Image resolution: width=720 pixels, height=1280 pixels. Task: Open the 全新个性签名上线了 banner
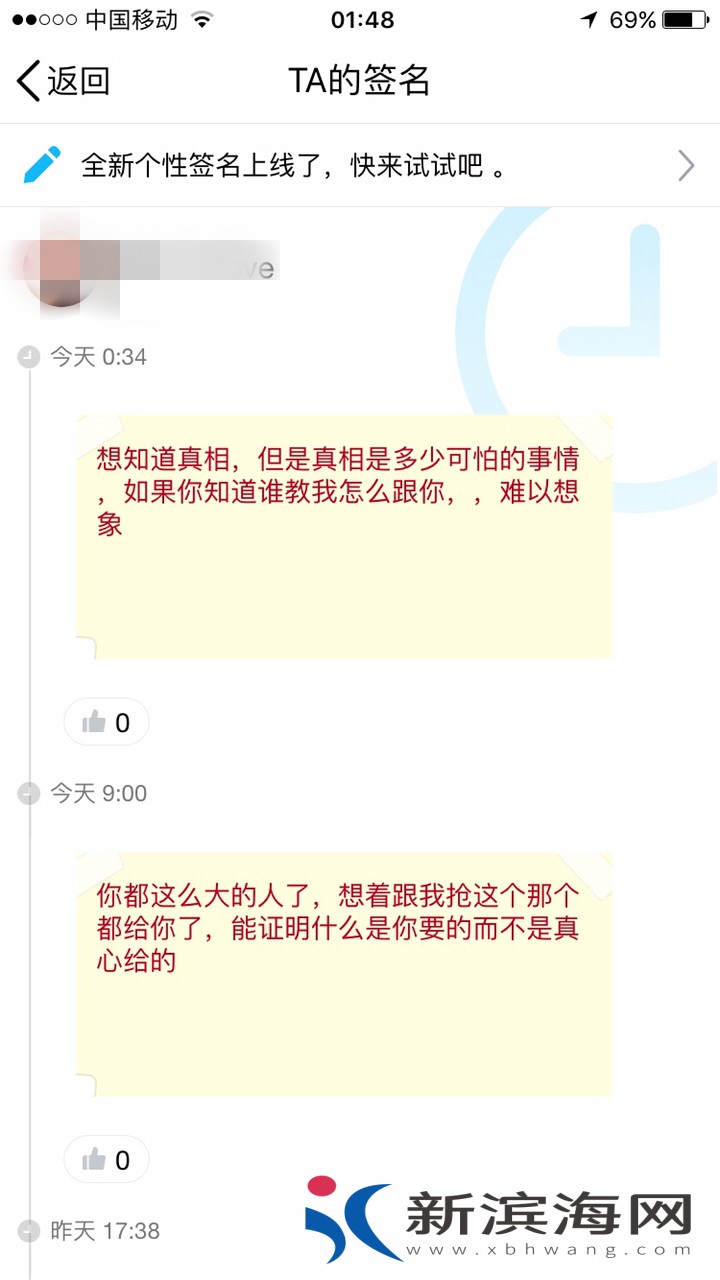360,166
